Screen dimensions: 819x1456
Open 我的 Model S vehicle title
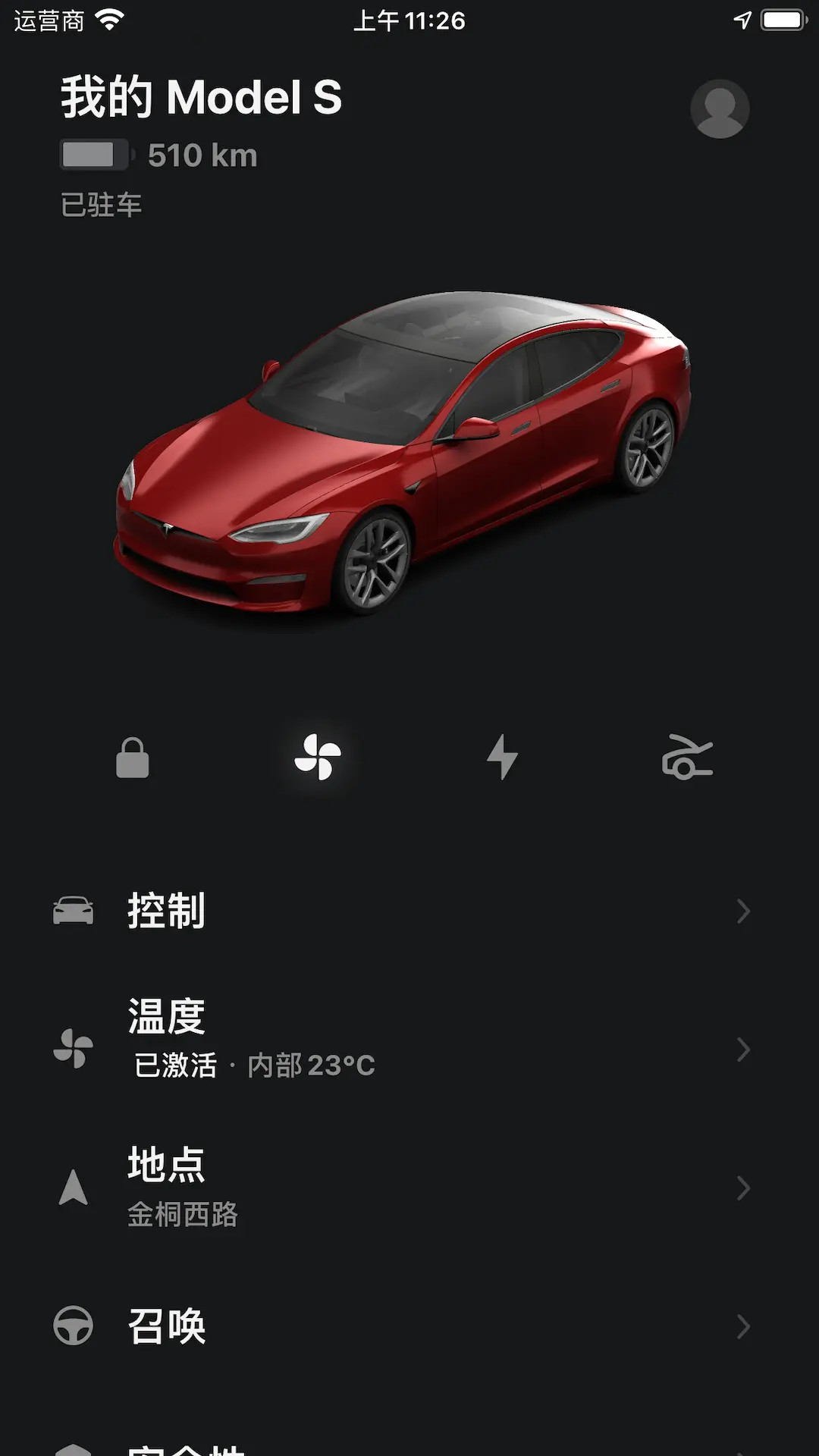click(201, 97)
